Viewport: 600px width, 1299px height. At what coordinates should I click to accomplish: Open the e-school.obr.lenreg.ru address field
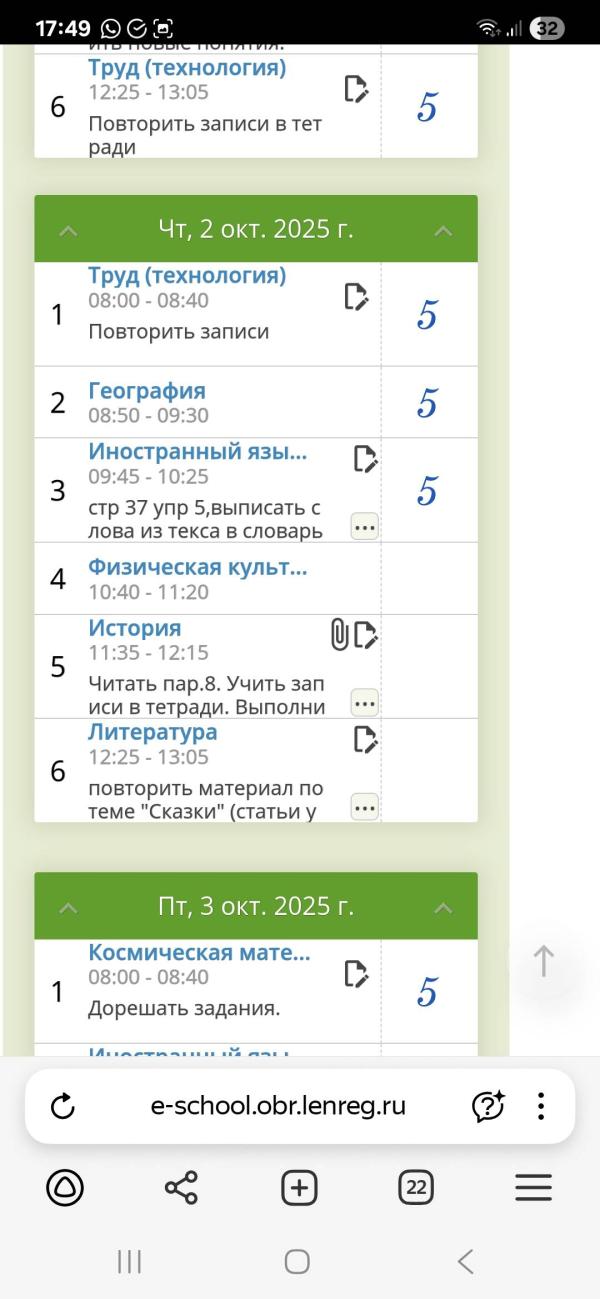[x=278, y=1106]
